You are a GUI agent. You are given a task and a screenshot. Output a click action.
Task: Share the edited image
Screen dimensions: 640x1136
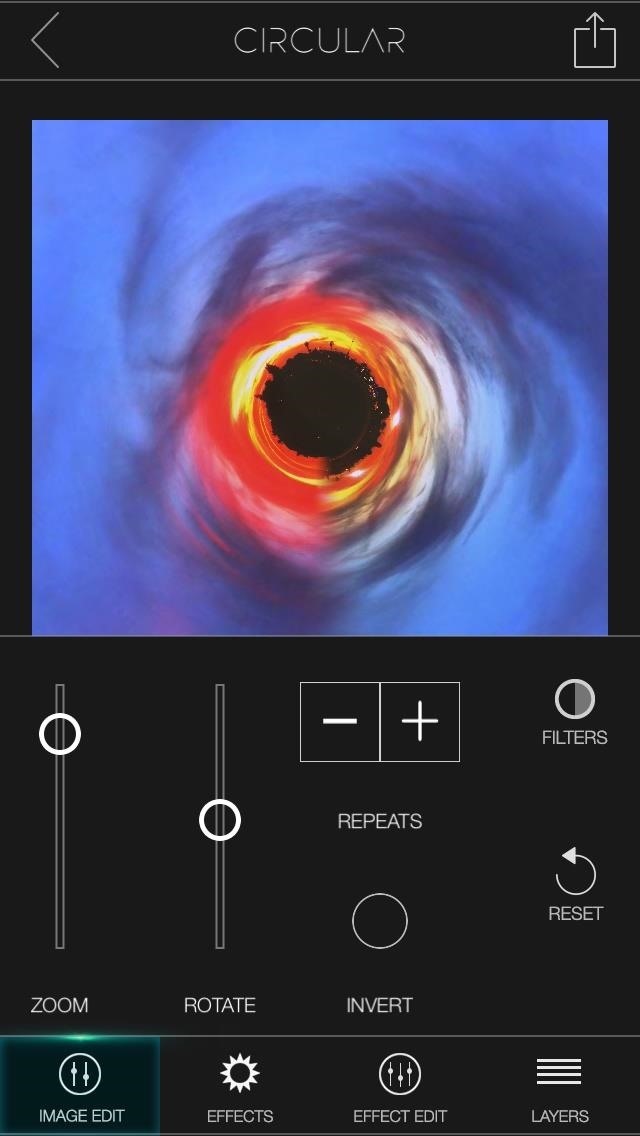click(594, 41)
